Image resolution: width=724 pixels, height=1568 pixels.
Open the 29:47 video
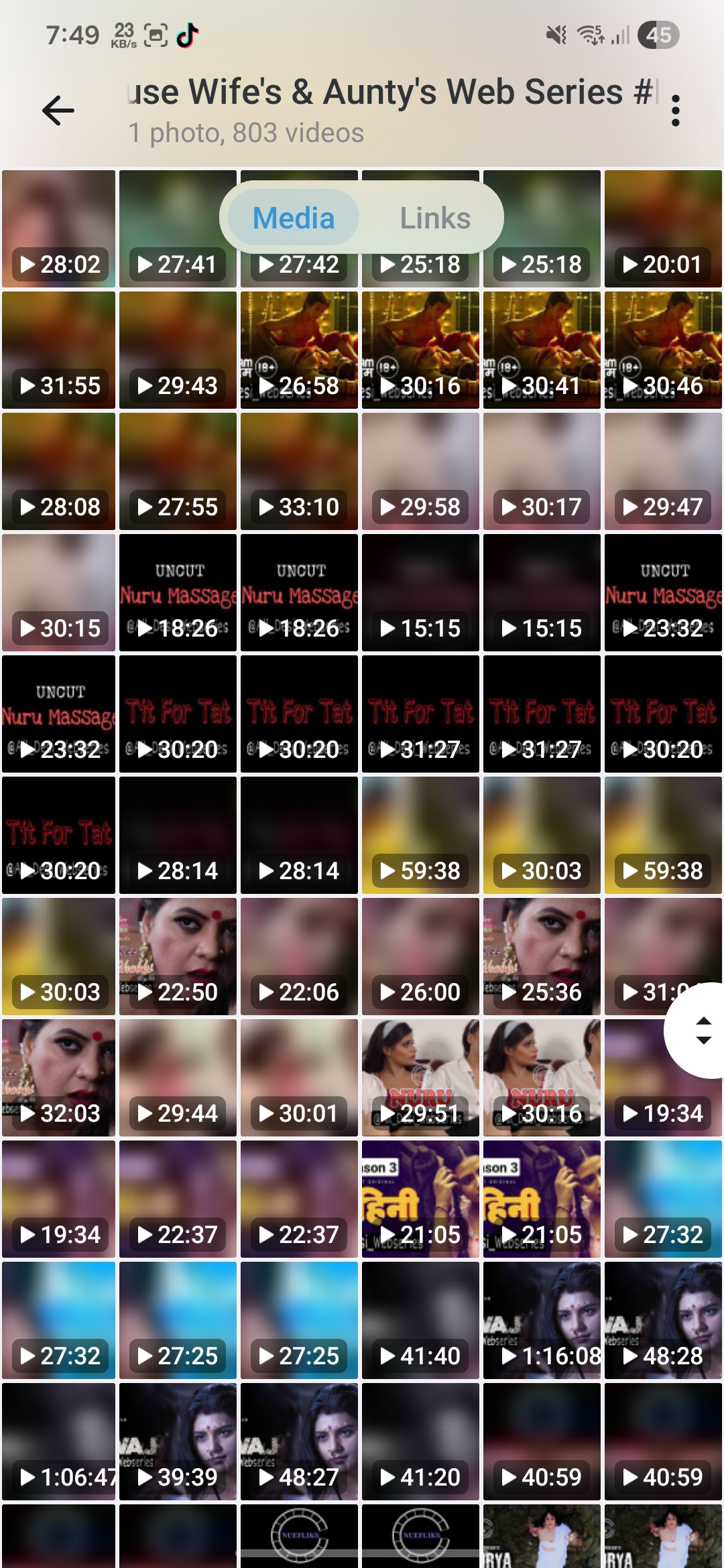pyautogui.click(x=663, y=471)
